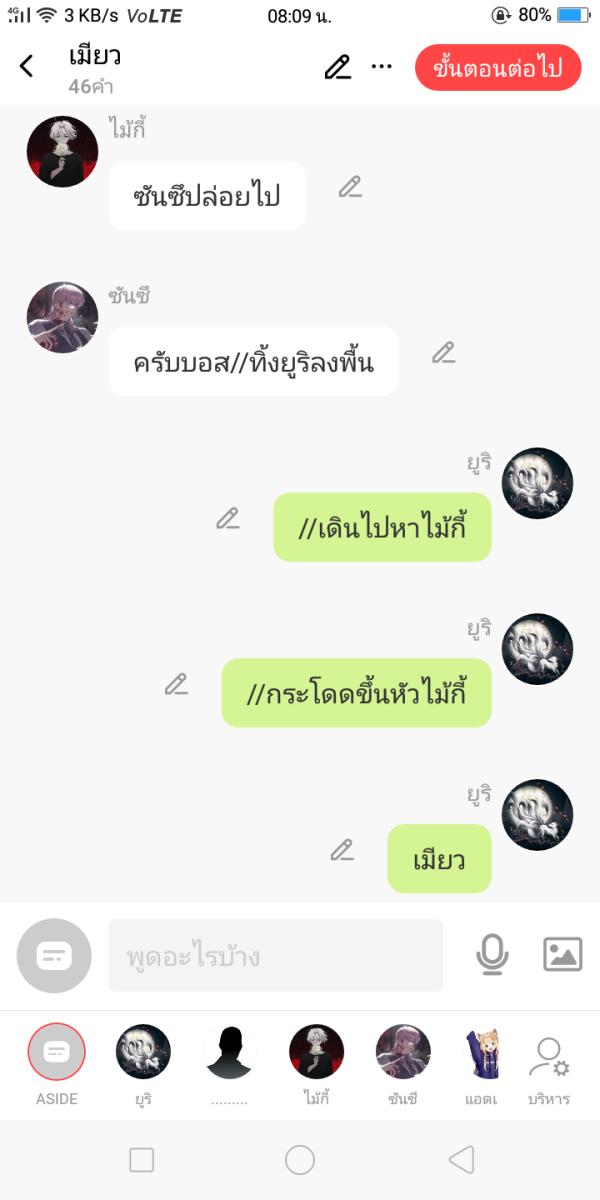The height and width of the screenshot is (1200, 600).
Task: Open the three-dot overflow menu
Action: click(381, 67)
